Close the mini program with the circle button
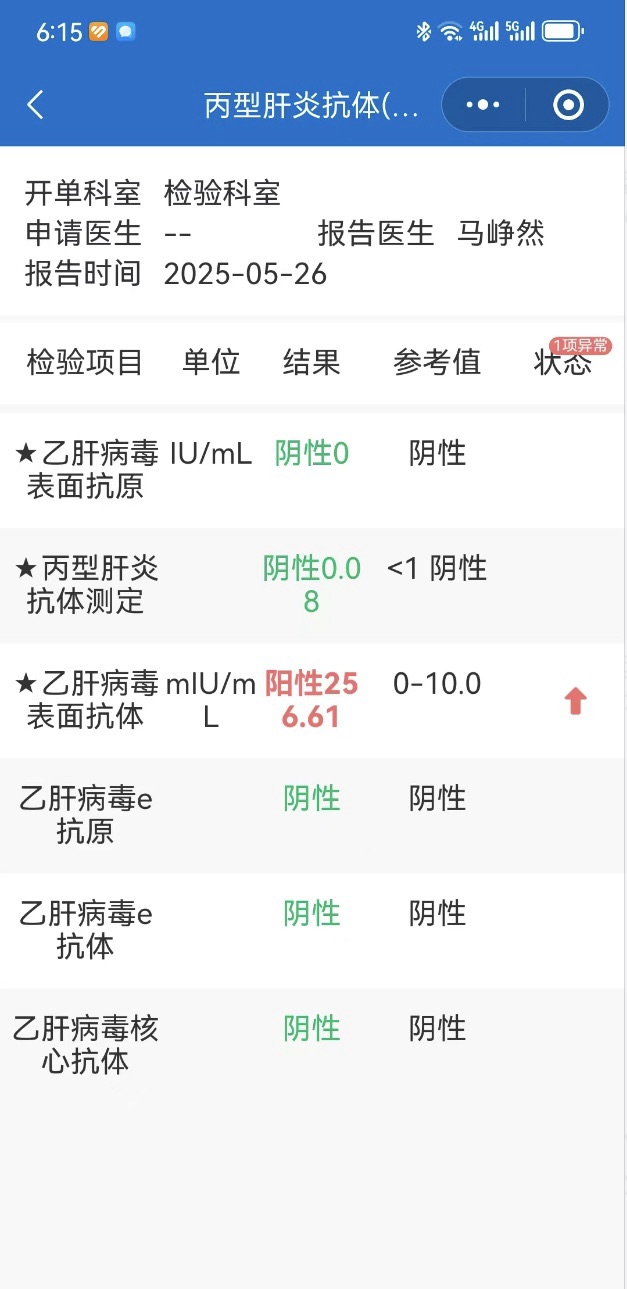This screenshot has height=1289, width=627. point(568,105)
